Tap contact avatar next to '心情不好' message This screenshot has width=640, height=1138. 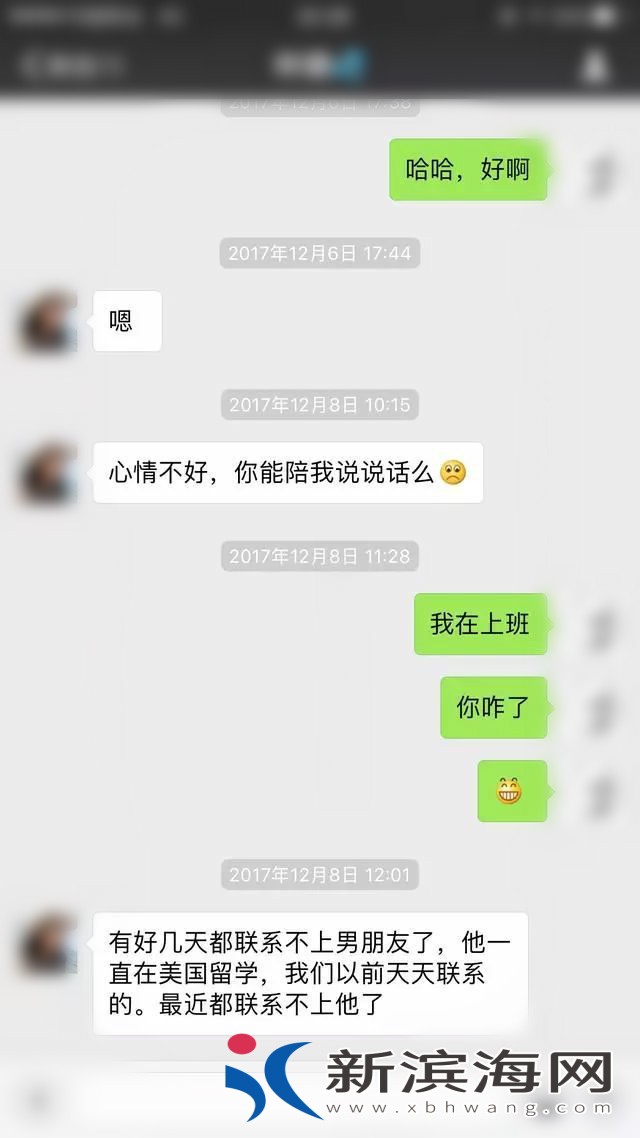(49, 473)
